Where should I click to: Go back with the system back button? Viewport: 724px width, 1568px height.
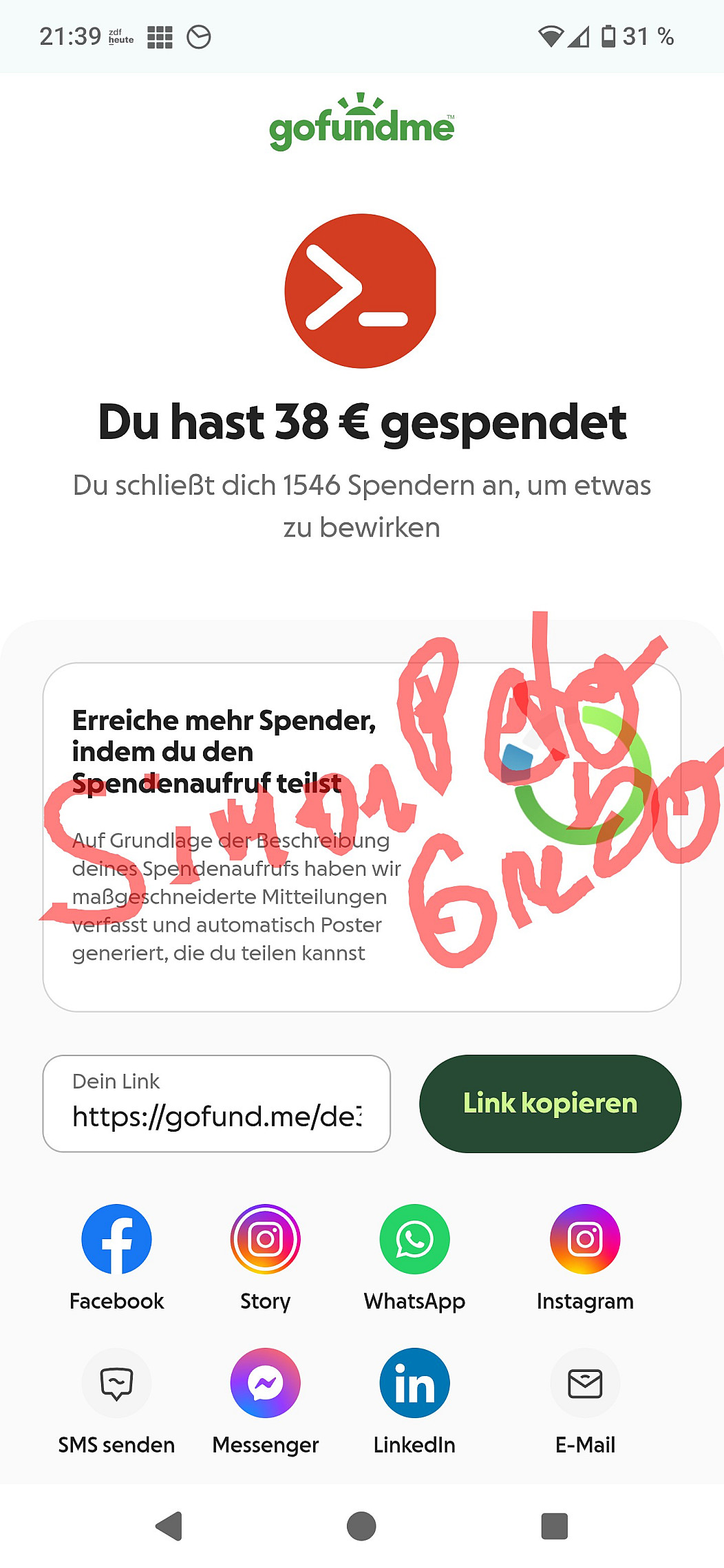click(x=169, y=1526)
